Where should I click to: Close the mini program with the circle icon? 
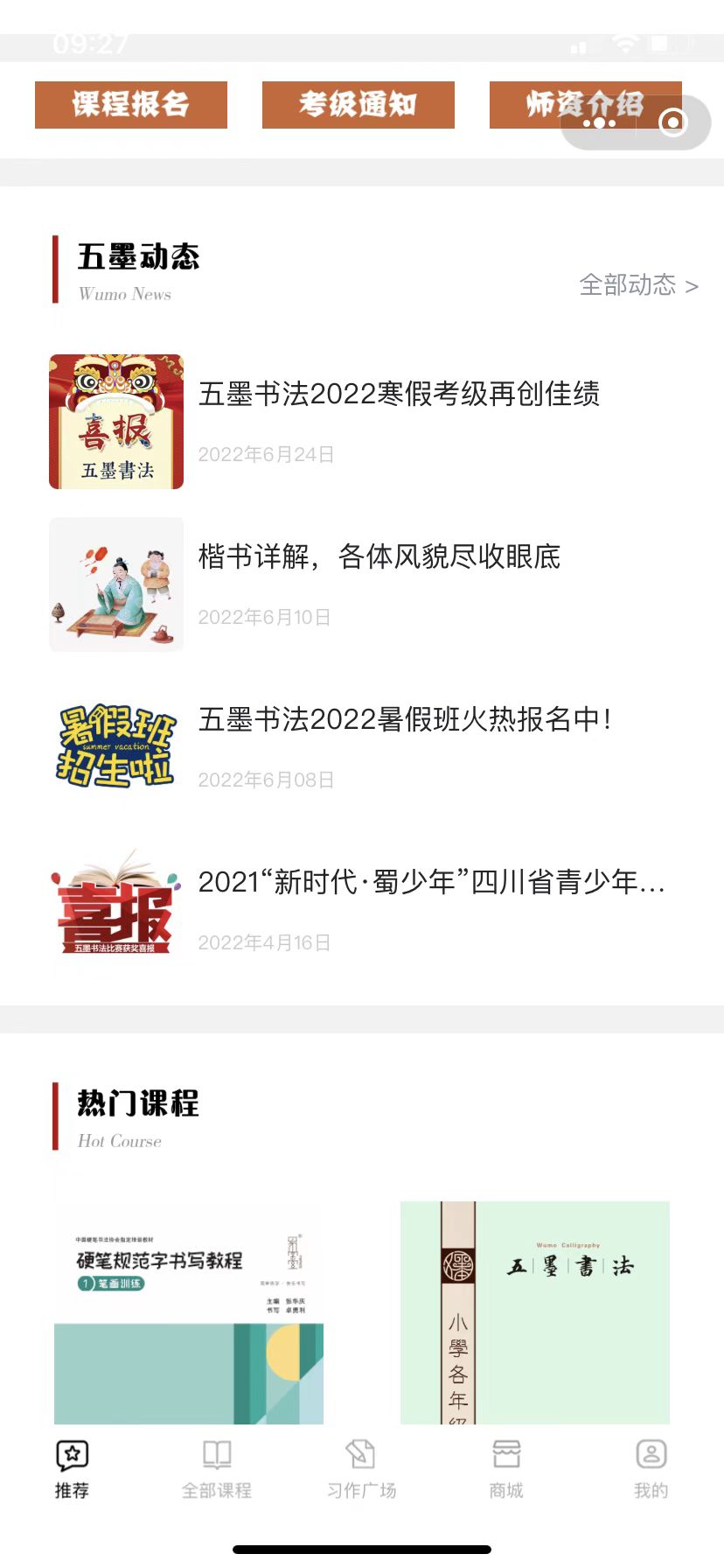[672, 123]
